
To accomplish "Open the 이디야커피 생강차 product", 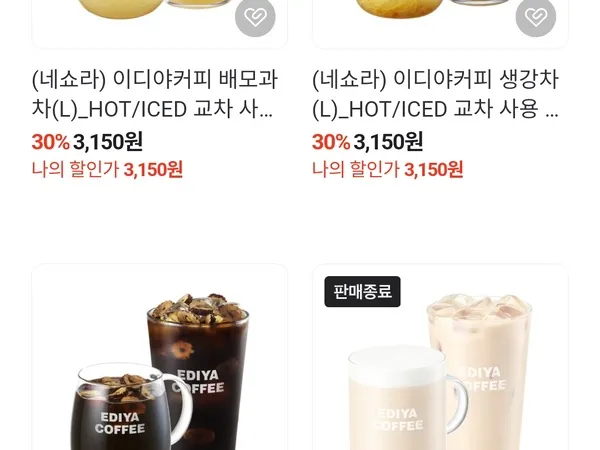I will (x=438, y=94).
